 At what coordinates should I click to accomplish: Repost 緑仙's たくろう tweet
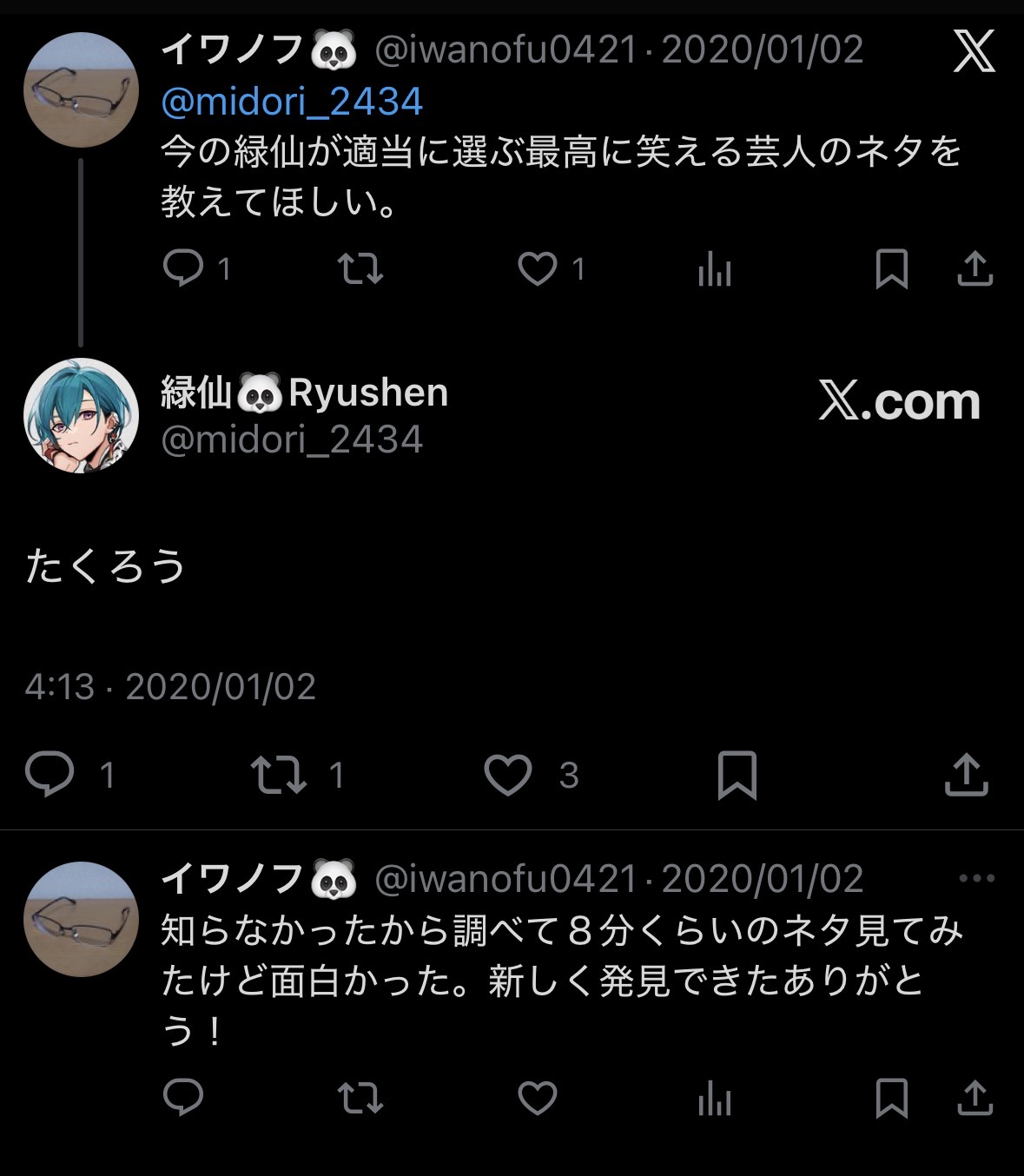278,774
